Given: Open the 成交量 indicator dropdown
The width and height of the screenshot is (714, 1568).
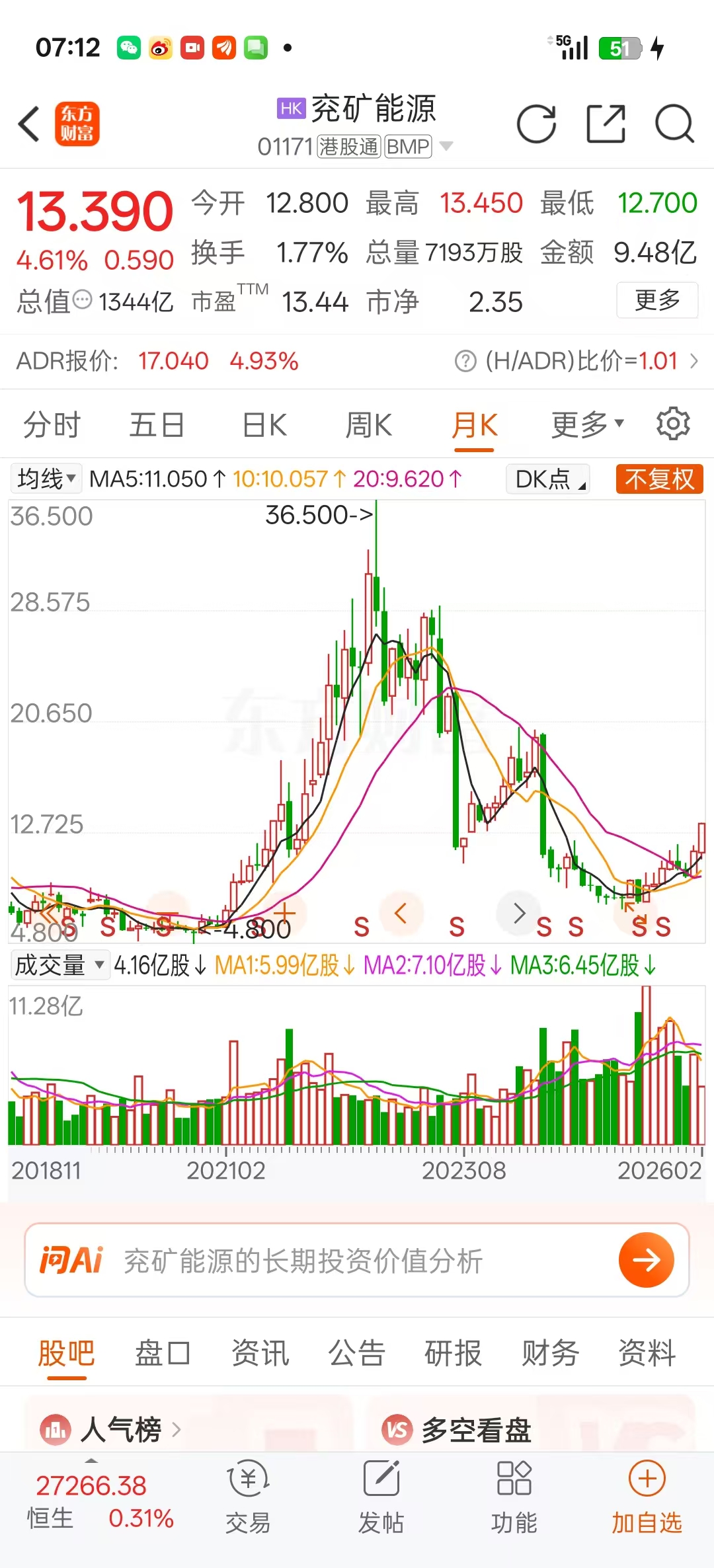Looking at the screenshot, I should click(59, 965).
